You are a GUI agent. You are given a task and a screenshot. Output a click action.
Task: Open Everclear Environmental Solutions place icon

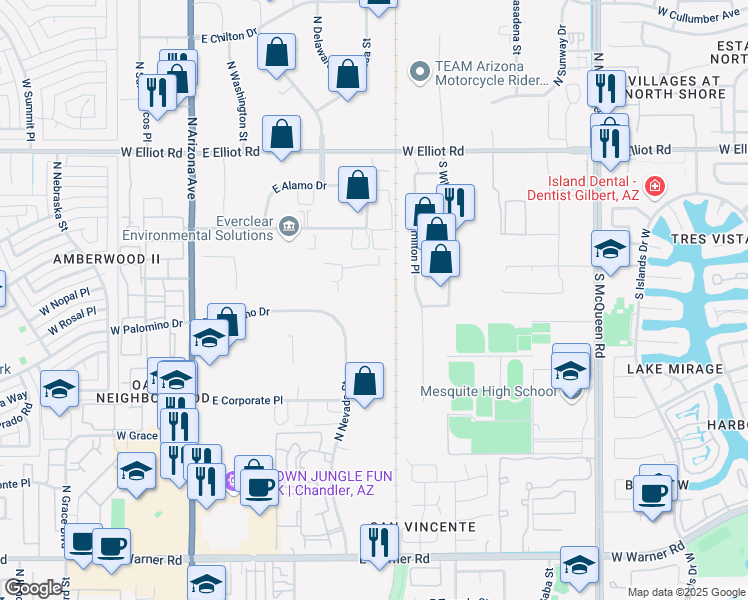289,225
